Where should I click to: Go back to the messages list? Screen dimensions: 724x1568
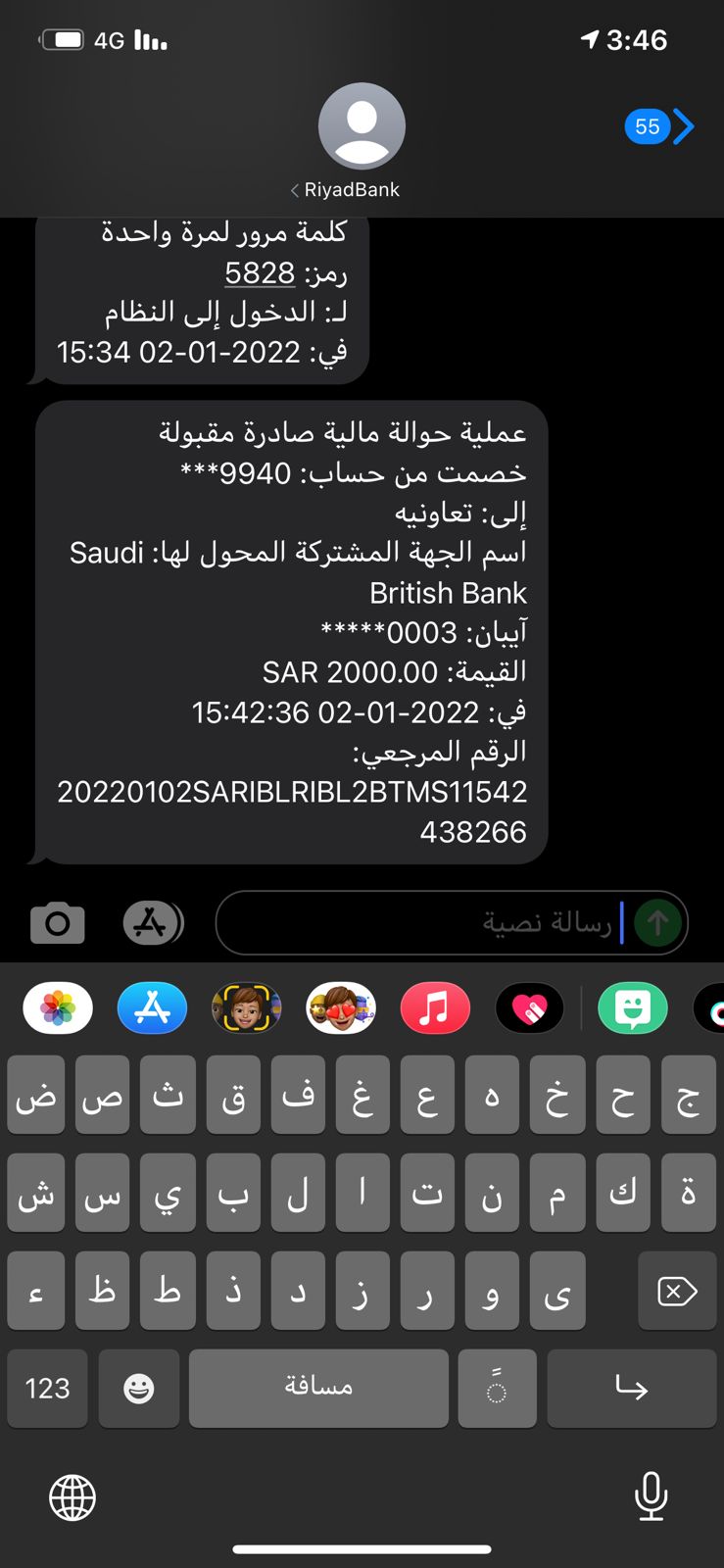point(658,126)
